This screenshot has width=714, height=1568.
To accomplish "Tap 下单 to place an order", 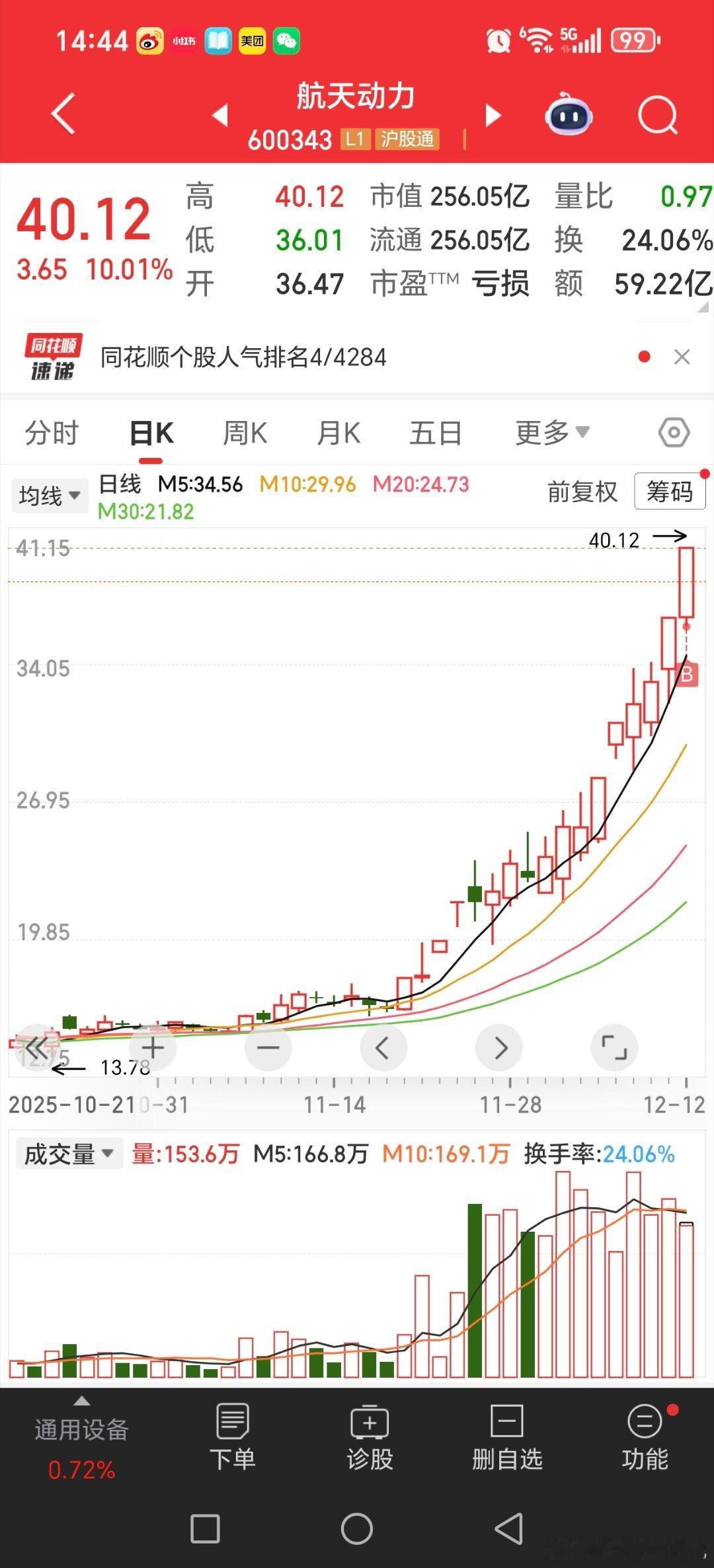I will pyautogui.click(x=233, y=1438).
